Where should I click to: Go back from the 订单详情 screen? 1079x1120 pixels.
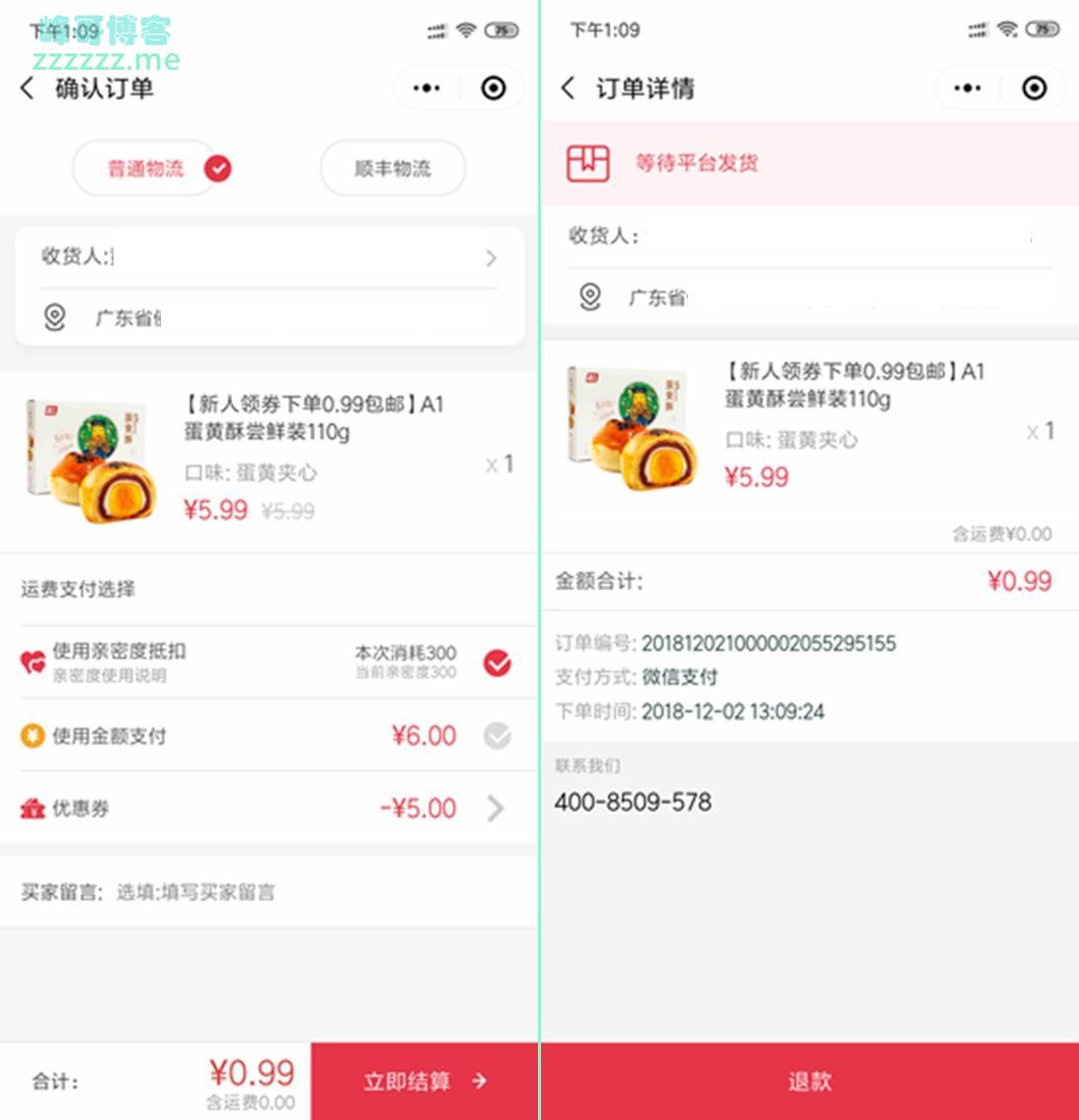pyautogui.click(x=568, y=89)
